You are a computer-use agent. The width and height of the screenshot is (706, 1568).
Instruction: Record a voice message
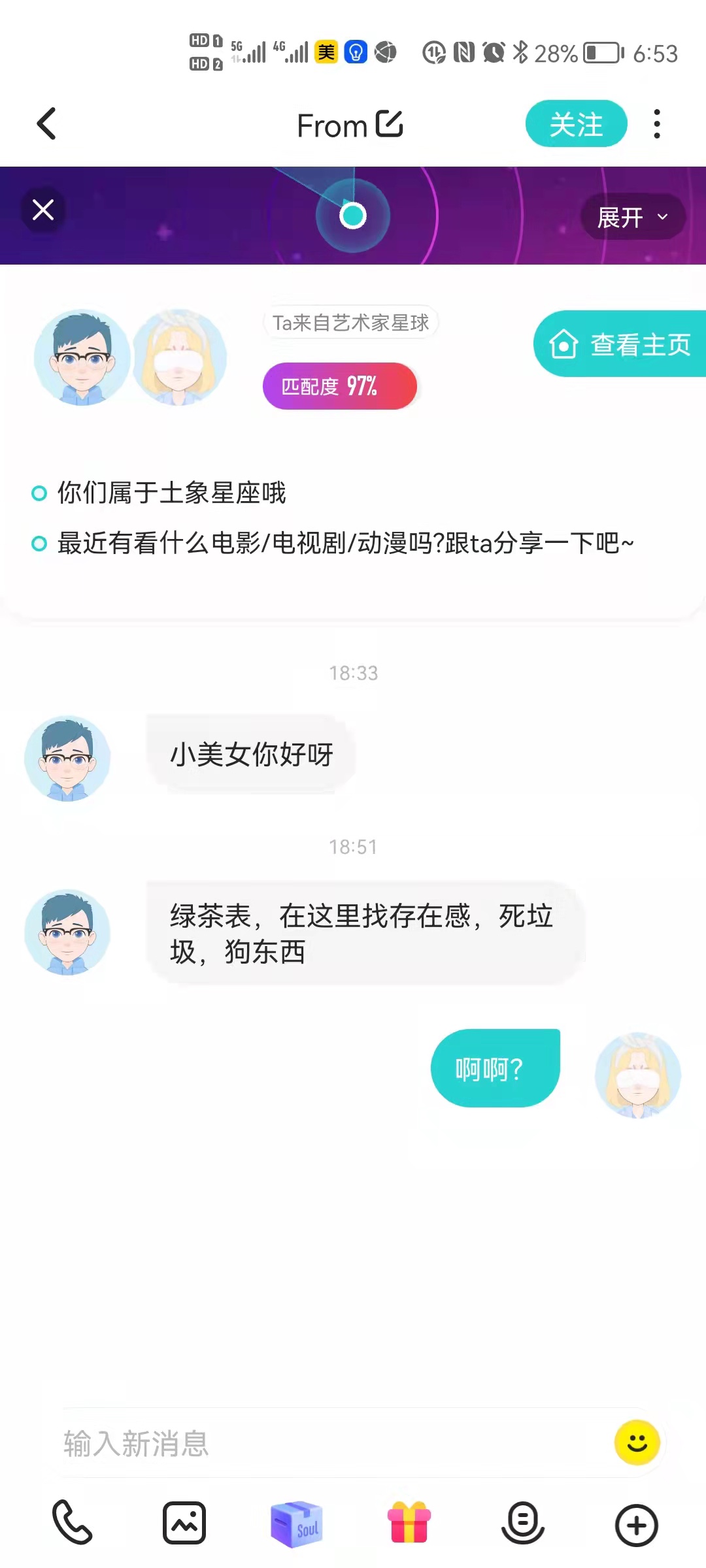(523, 1523)
